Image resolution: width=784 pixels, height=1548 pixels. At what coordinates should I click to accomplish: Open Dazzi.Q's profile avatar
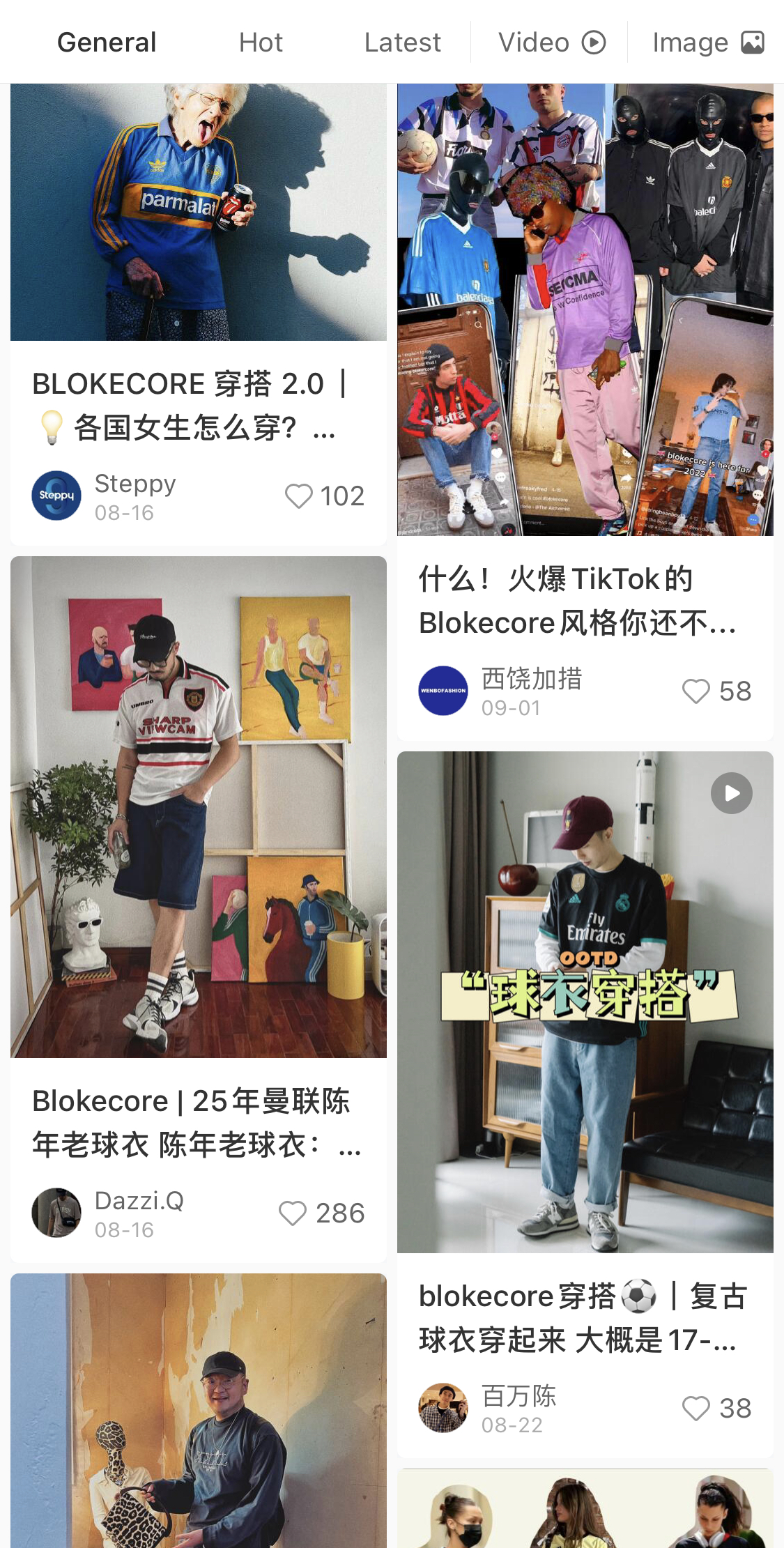56,1213
